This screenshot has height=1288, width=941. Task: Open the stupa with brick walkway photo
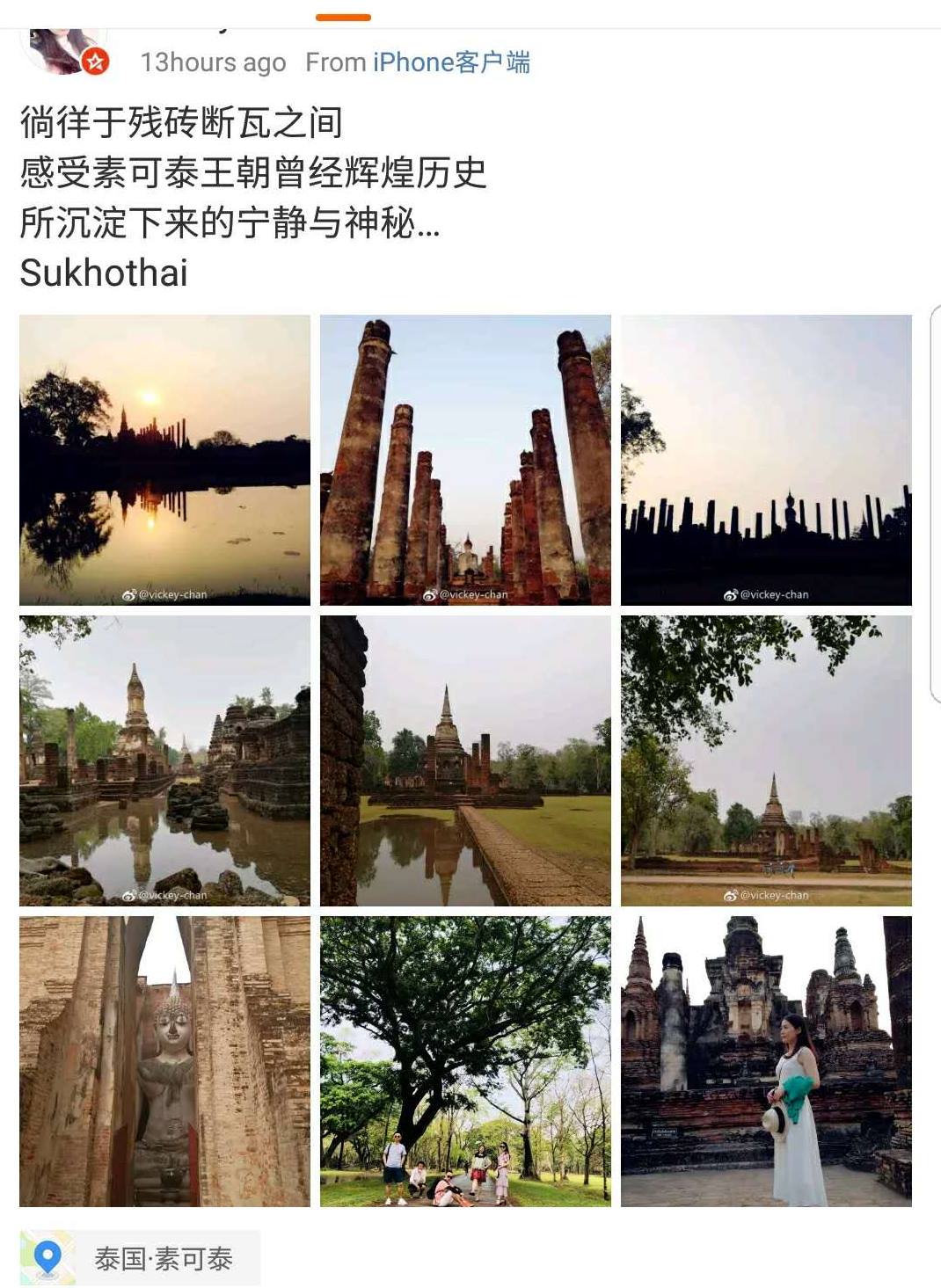465,760
